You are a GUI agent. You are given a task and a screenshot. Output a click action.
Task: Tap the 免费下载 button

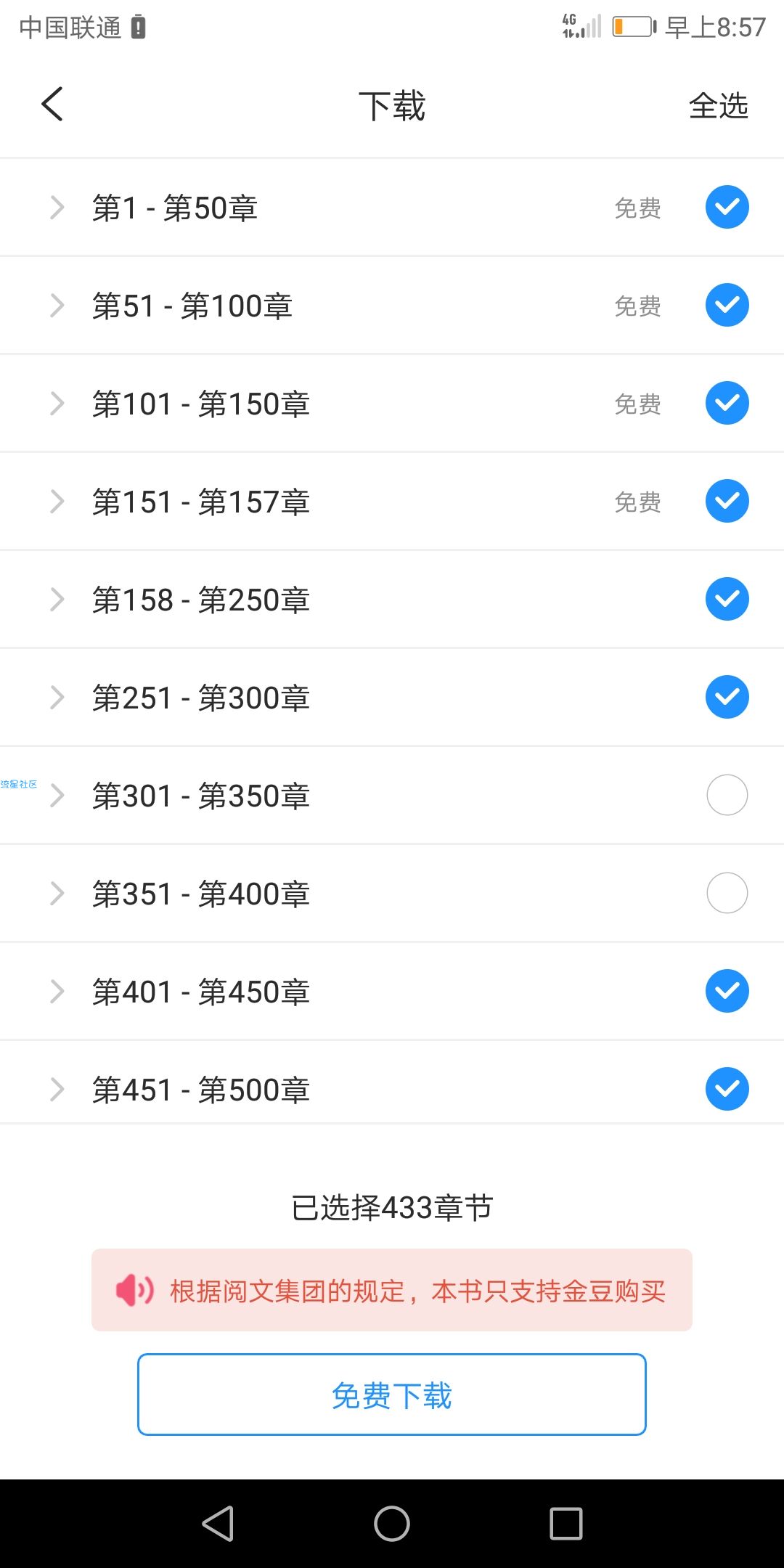click(392, 1395)
